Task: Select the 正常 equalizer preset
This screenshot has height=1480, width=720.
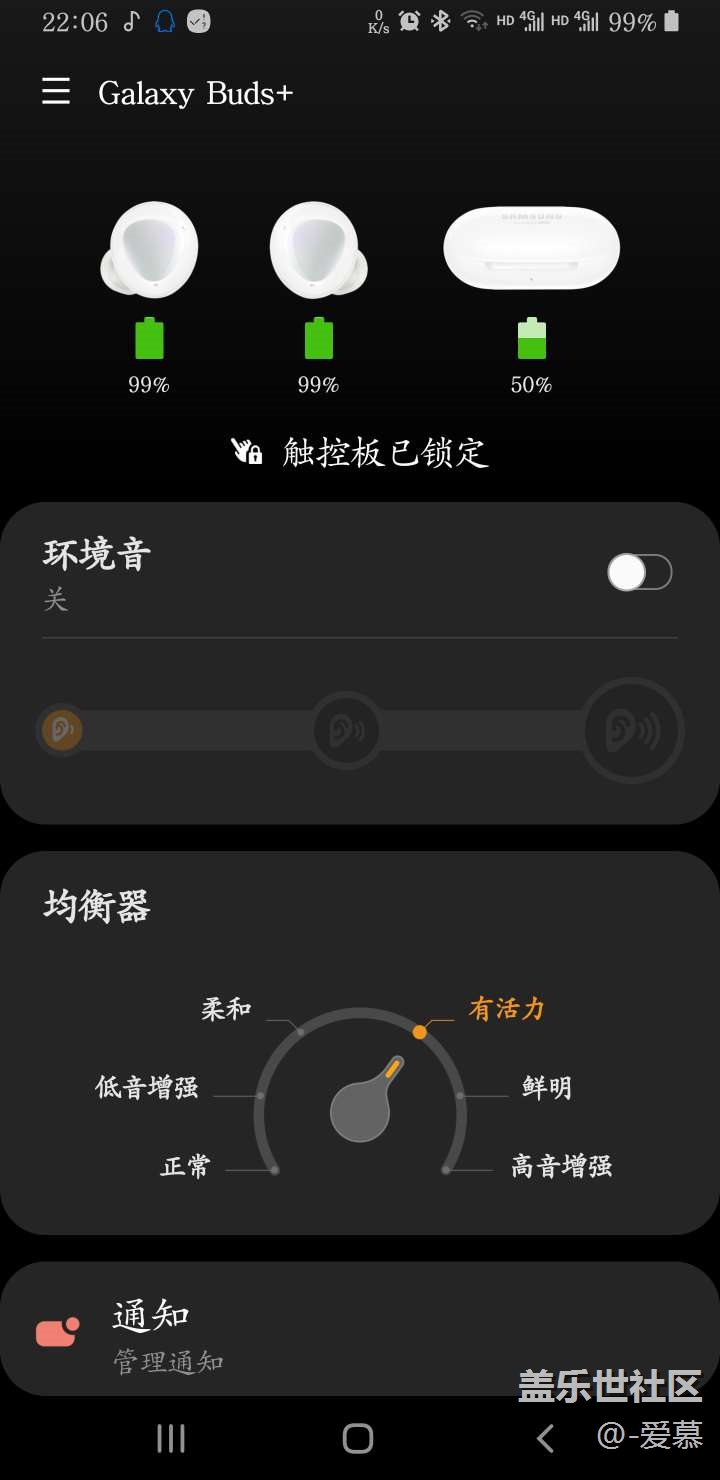Action: pos(186,1166)
